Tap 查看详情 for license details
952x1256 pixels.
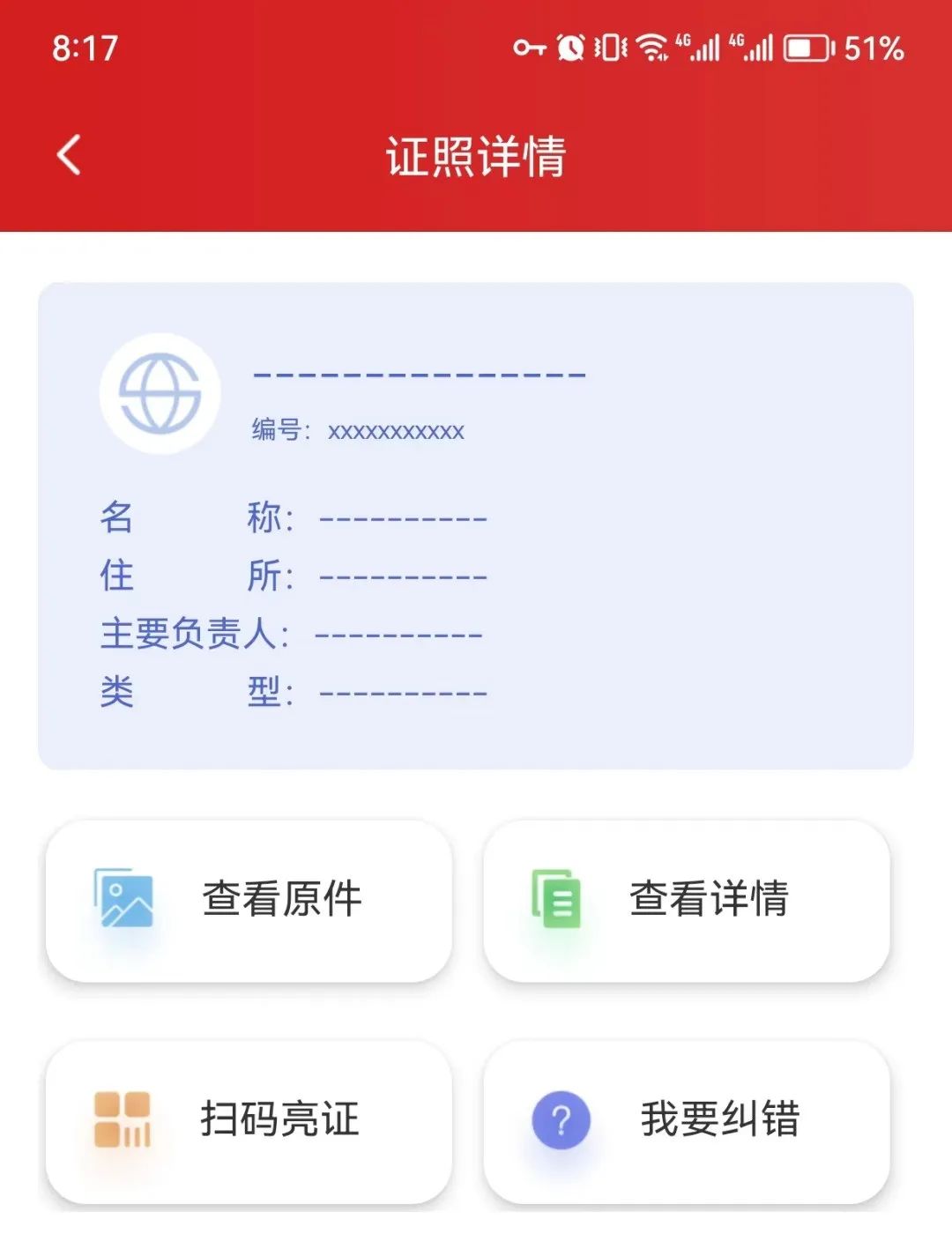click(686, 900)
